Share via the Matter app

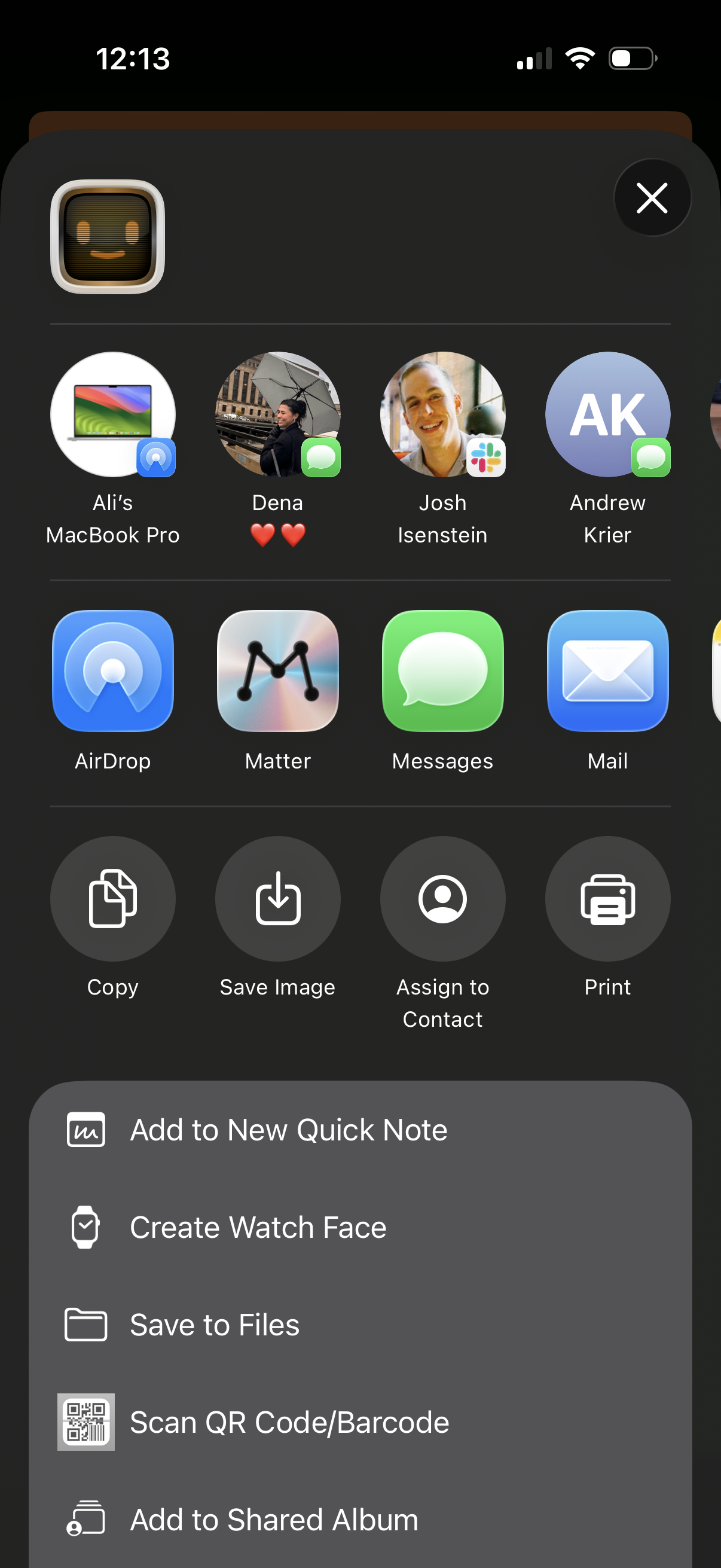point(277,672)
